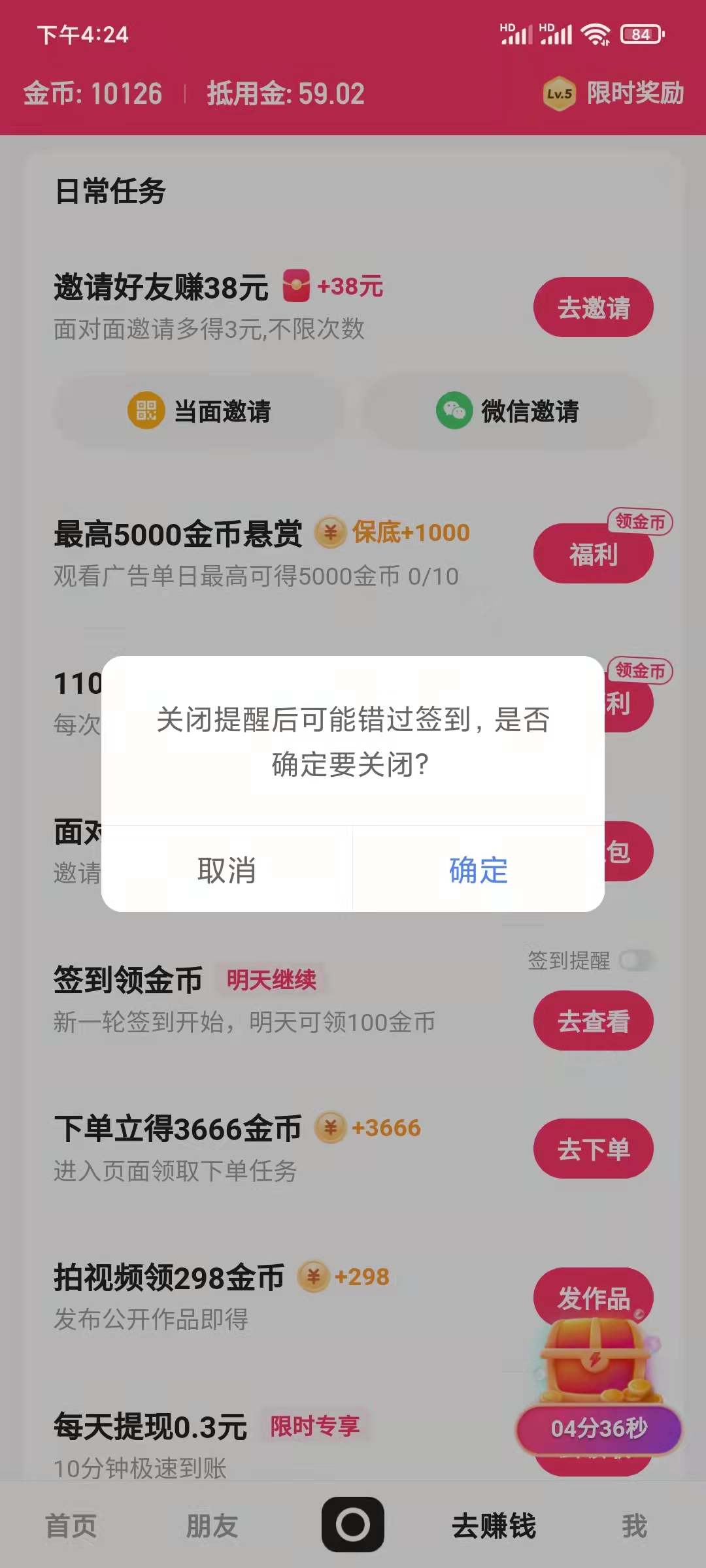Screen dimensions: 706x1568
Task: Tap the coin icon next to +3666
Action: click(329, 1128)
